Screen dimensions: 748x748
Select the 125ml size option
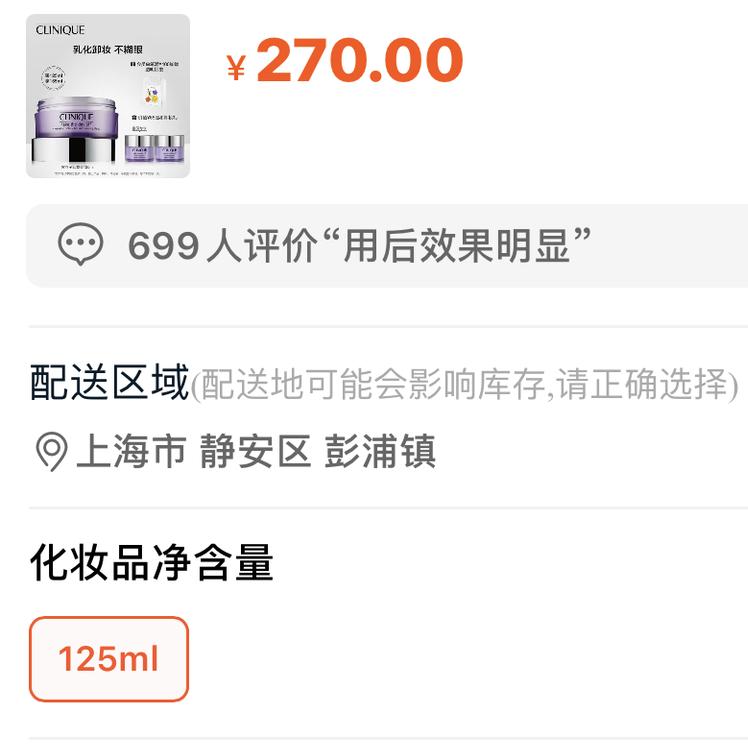point(109,659)
